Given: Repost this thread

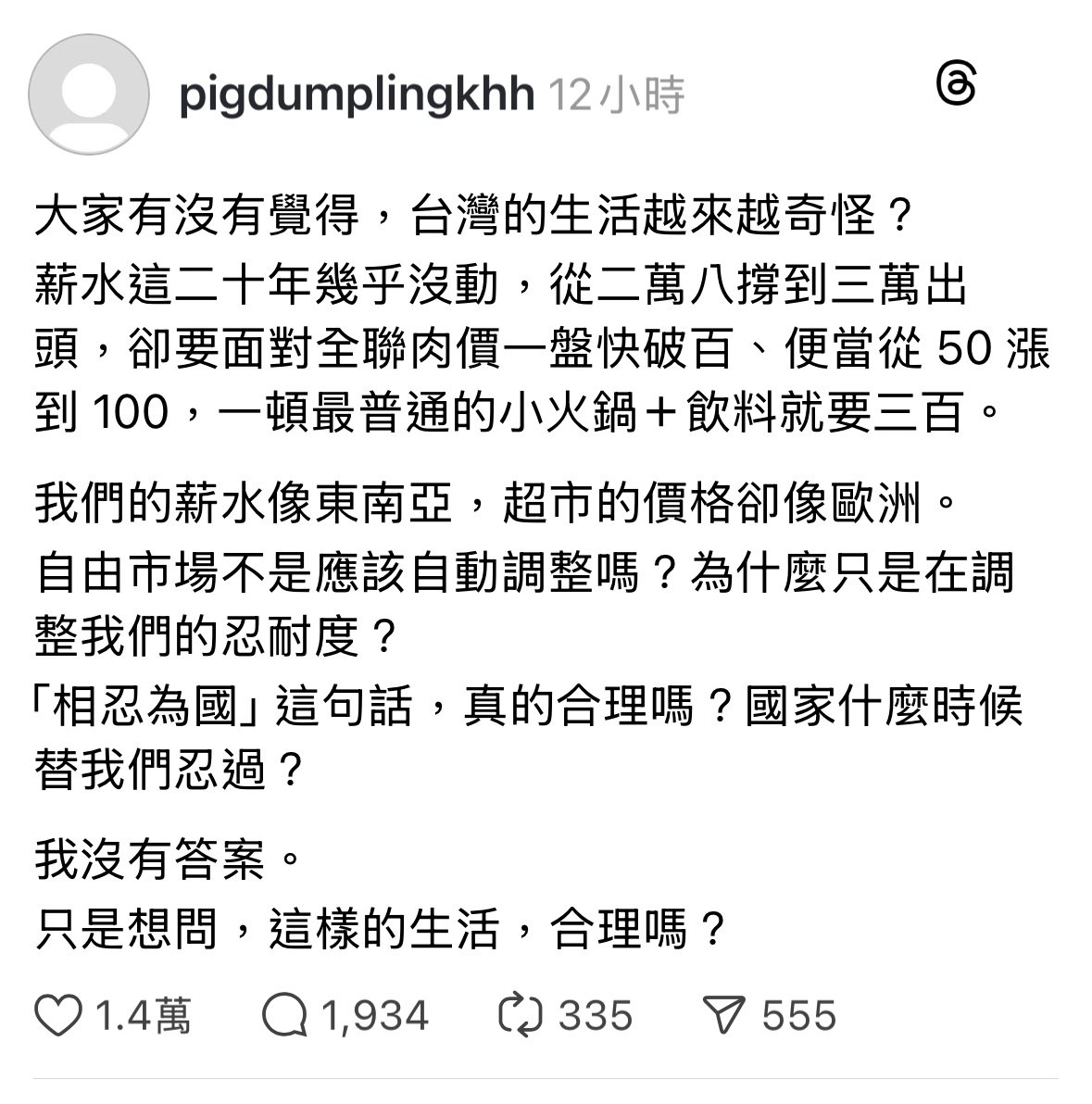Looking at the screenshot, I should [520, 1015].
